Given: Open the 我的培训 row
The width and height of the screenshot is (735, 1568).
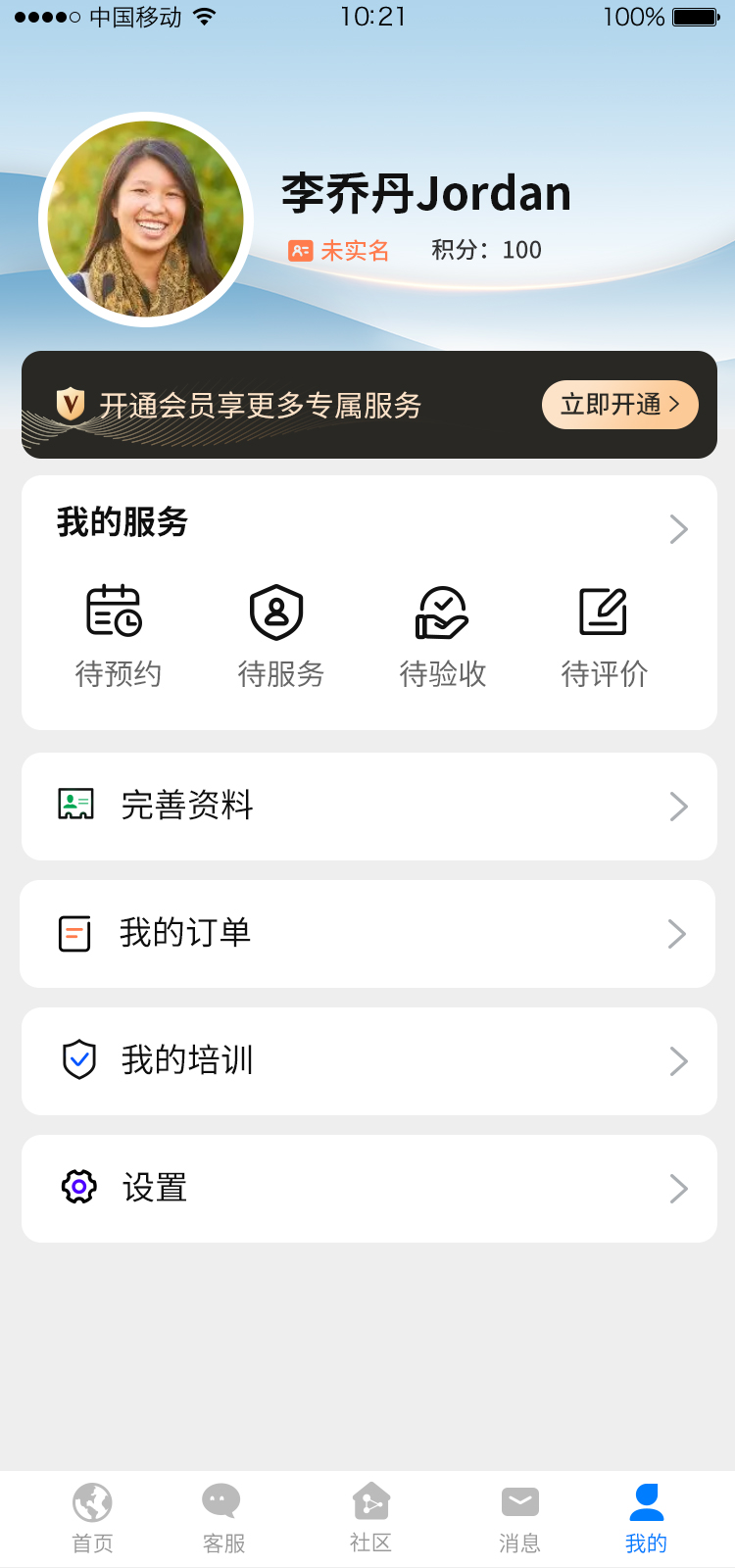Looking at the screenshot, I should tap(368, 1061).
